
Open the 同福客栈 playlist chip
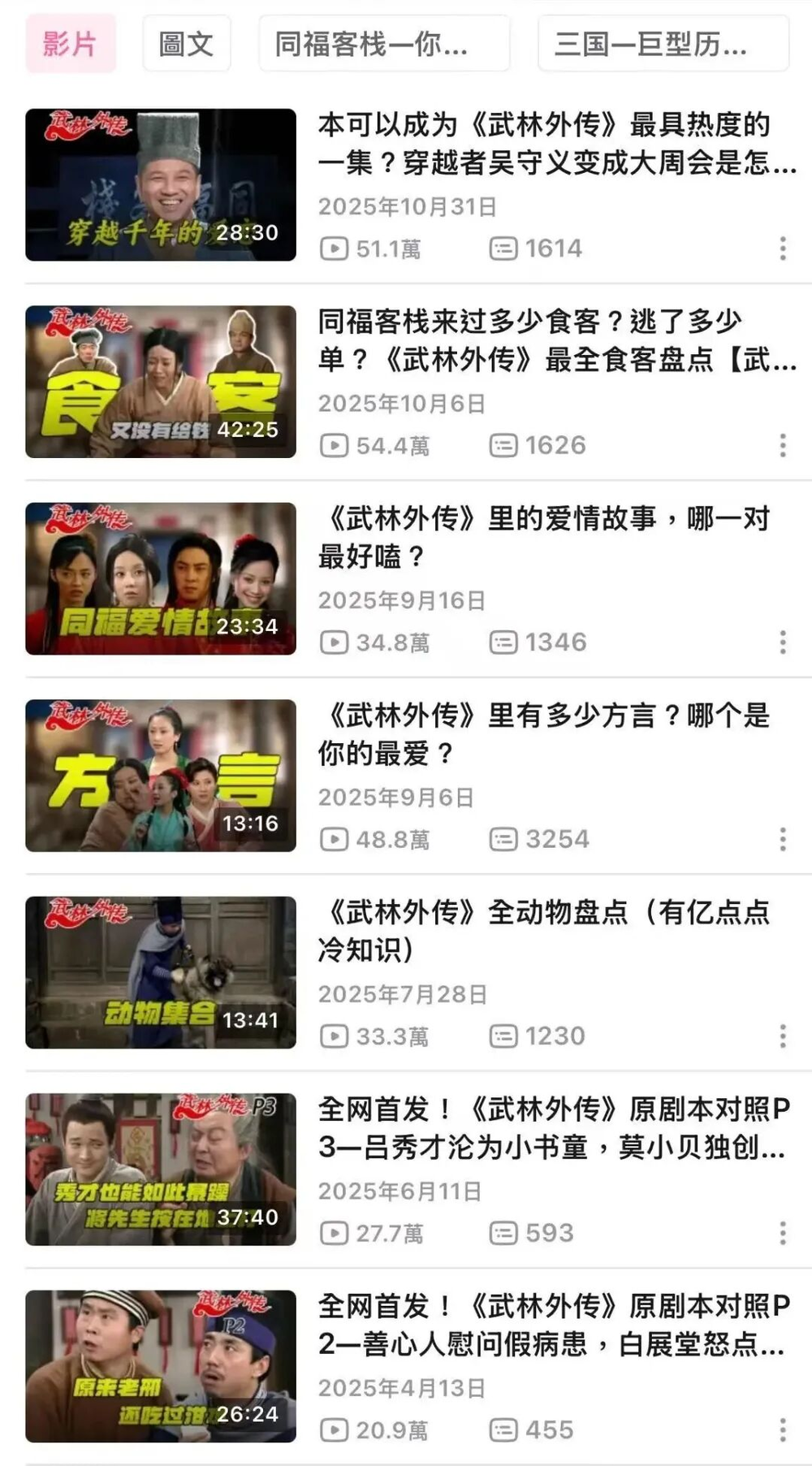click(x=384, y=44)
